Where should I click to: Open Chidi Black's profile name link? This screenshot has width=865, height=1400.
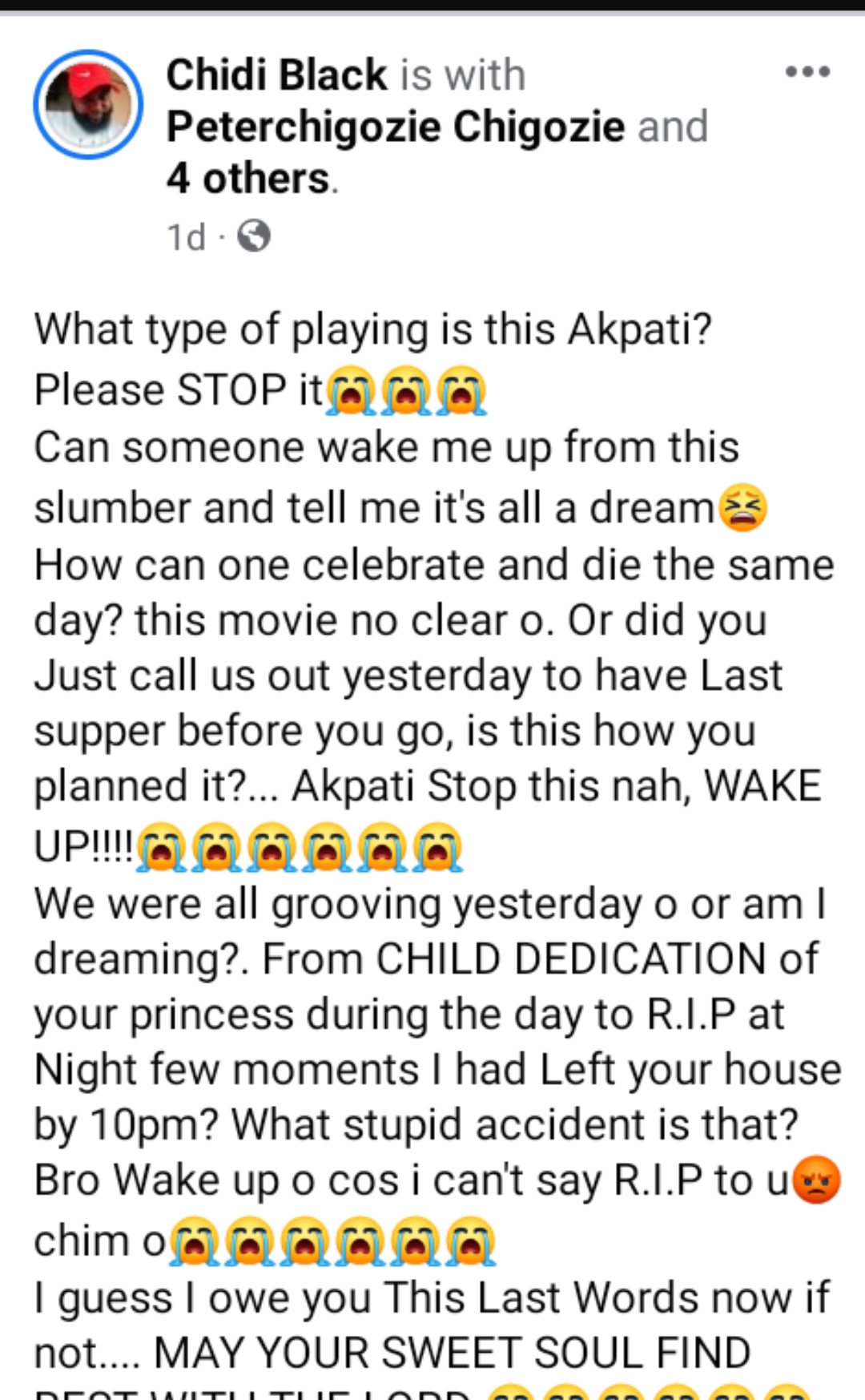pyautogui.click(x=276, y=75)
